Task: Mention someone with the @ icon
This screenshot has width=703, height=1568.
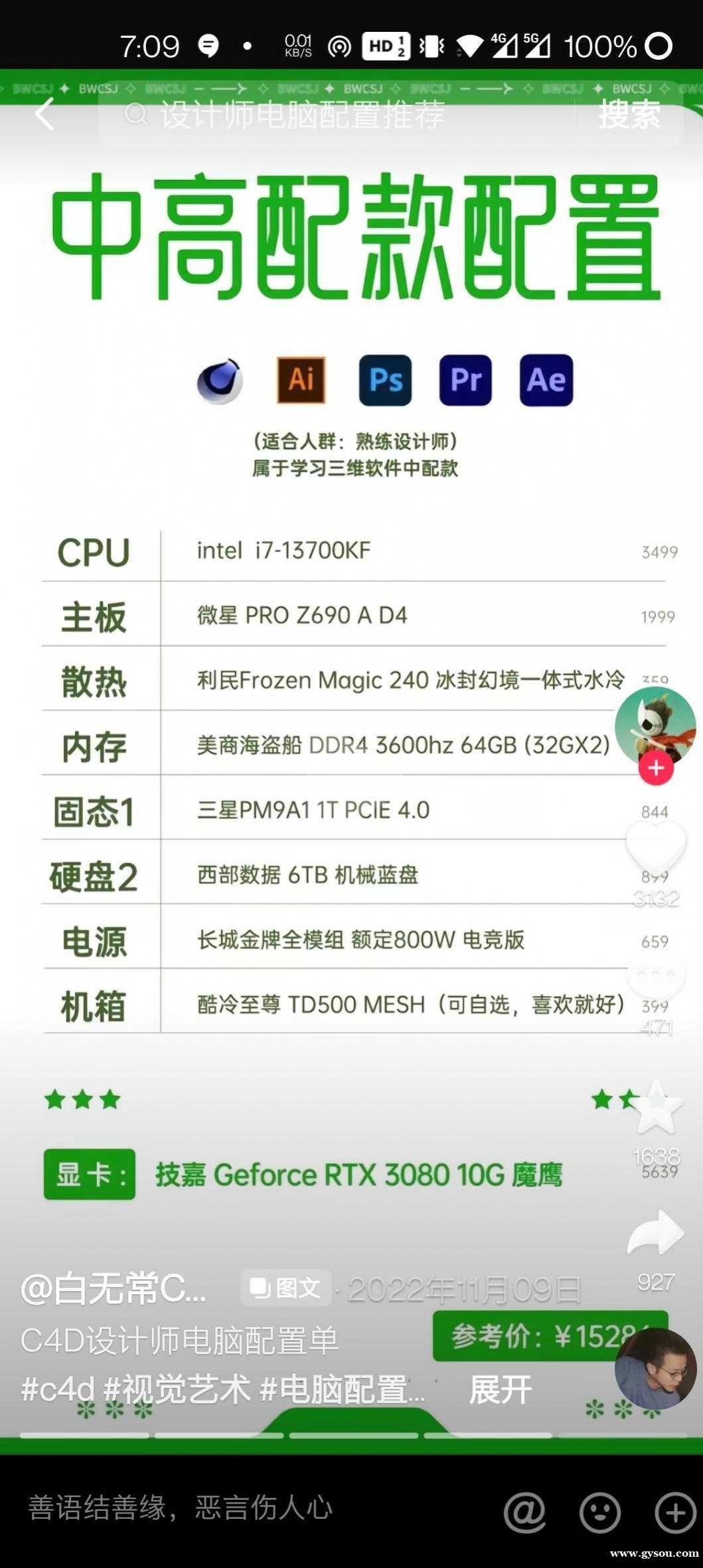Action: pyautogui.click(x=524, y=1512)
